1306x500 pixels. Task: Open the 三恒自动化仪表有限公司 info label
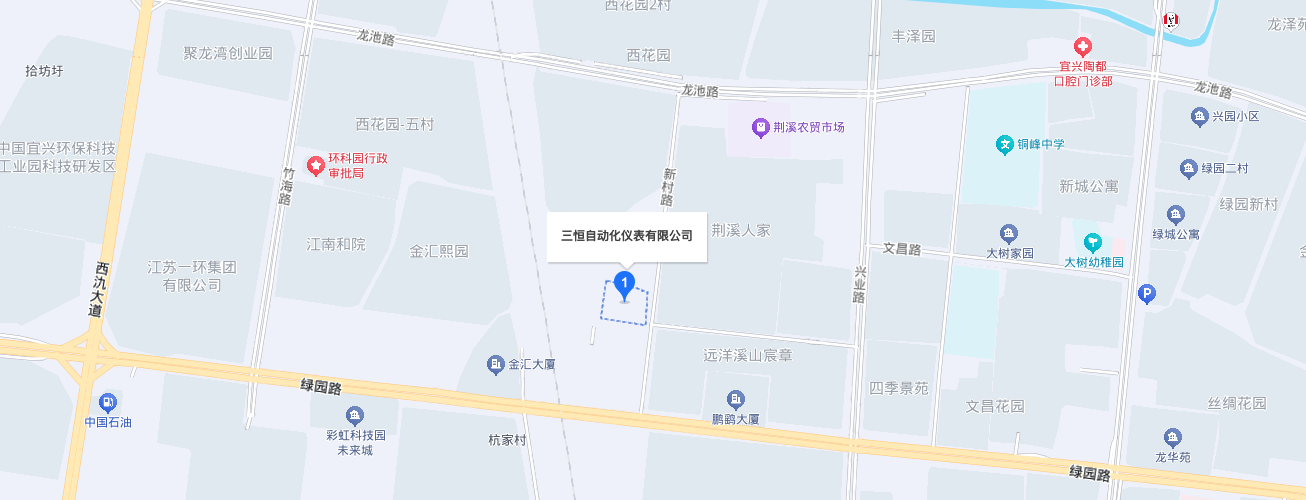(627, 236)
